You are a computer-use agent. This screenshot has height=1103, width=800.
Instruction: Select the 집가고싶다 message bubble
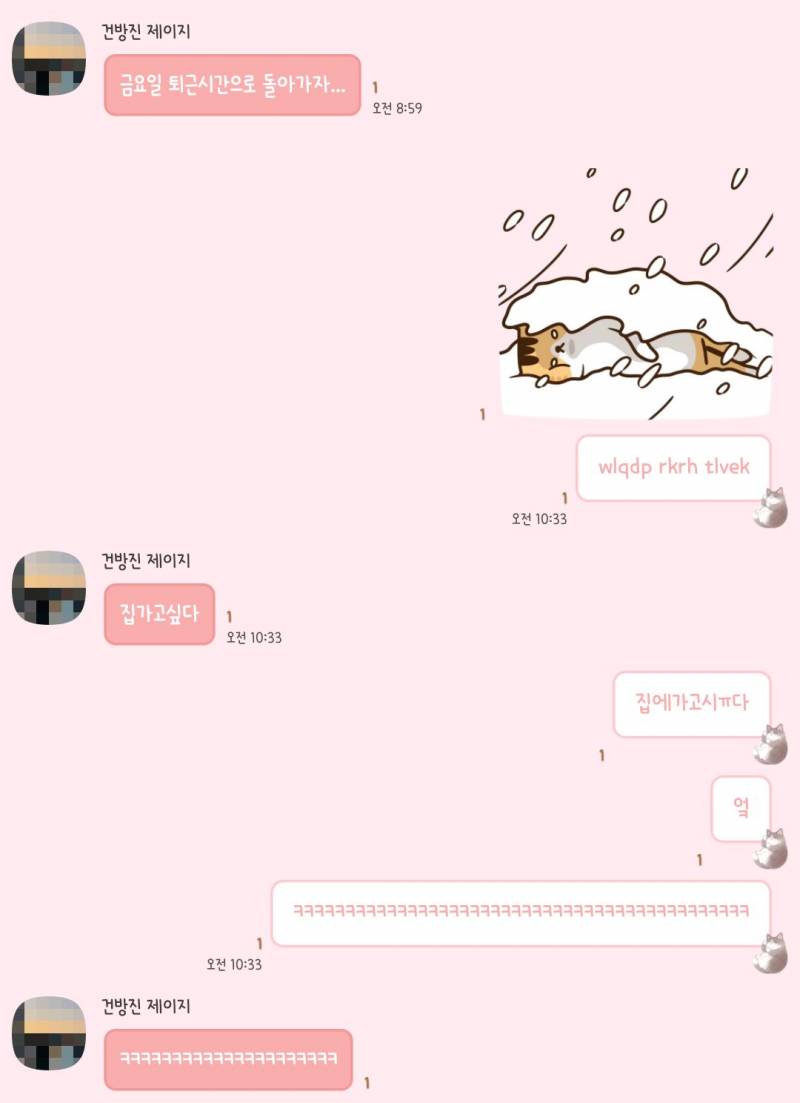click(158, 614)
